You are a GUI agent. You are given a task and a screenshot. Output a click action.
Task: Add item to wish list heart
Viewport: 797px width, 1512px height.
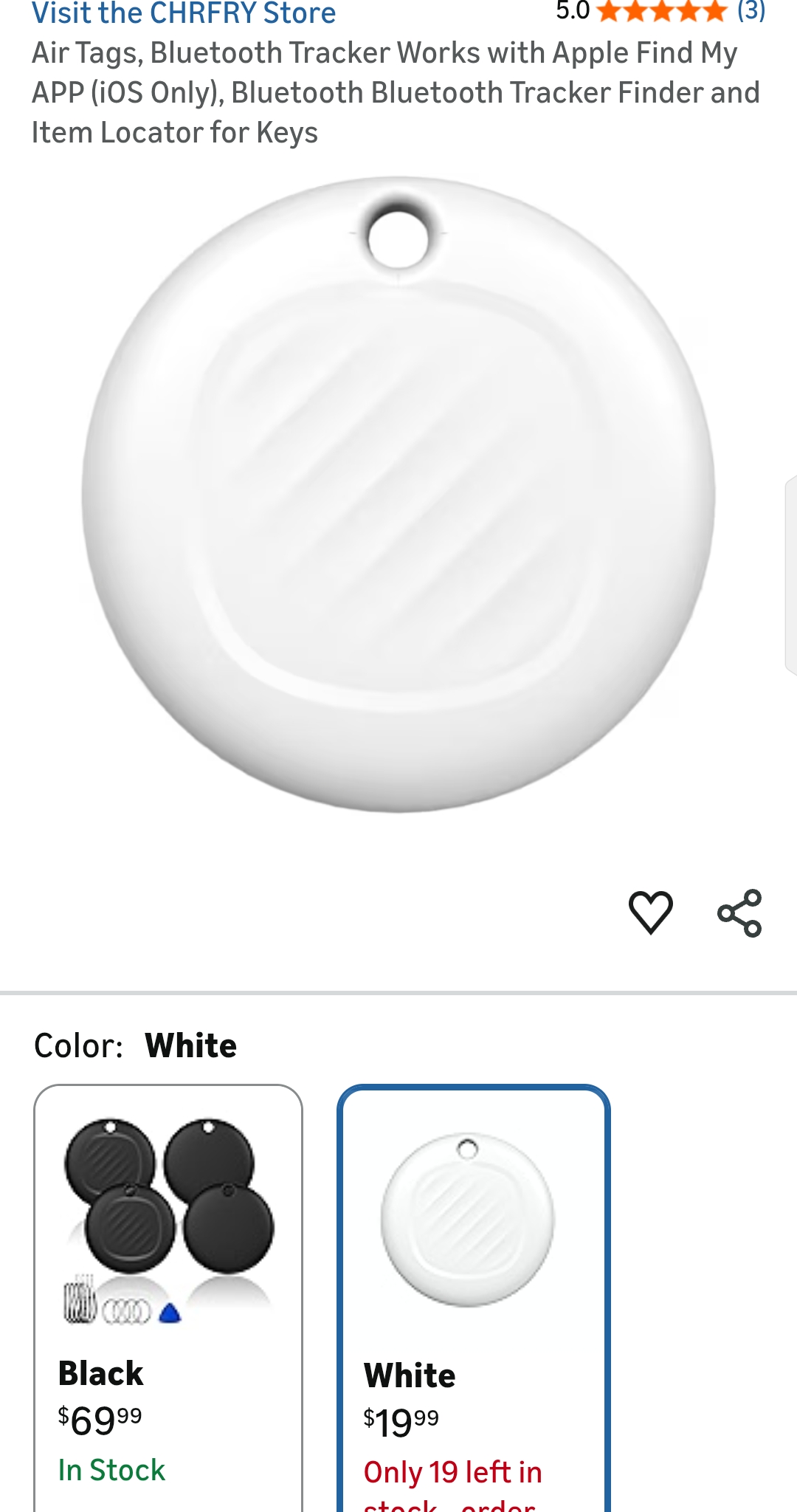(x=650, y=913)
